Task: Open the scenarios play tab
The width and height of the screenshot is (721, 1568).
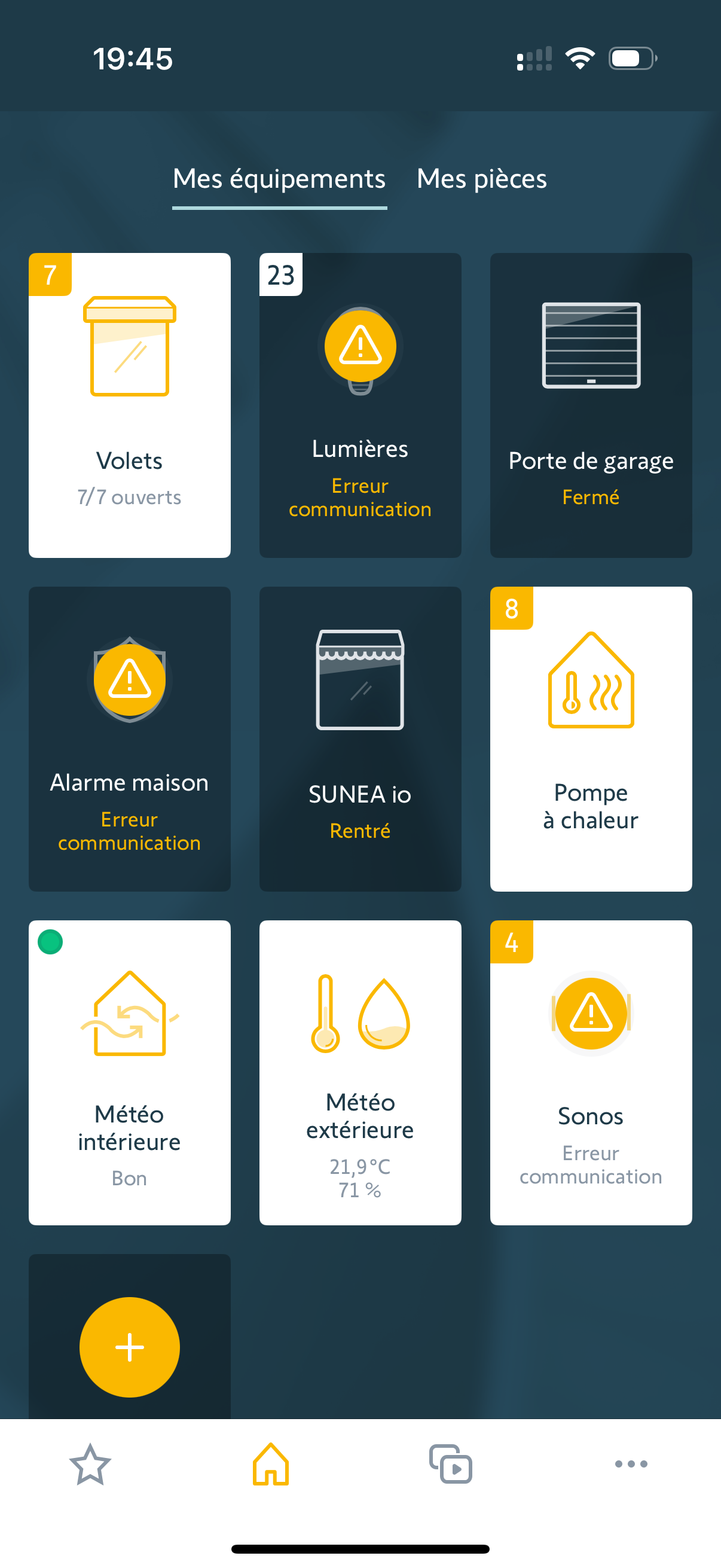Action: (451, 1464)
